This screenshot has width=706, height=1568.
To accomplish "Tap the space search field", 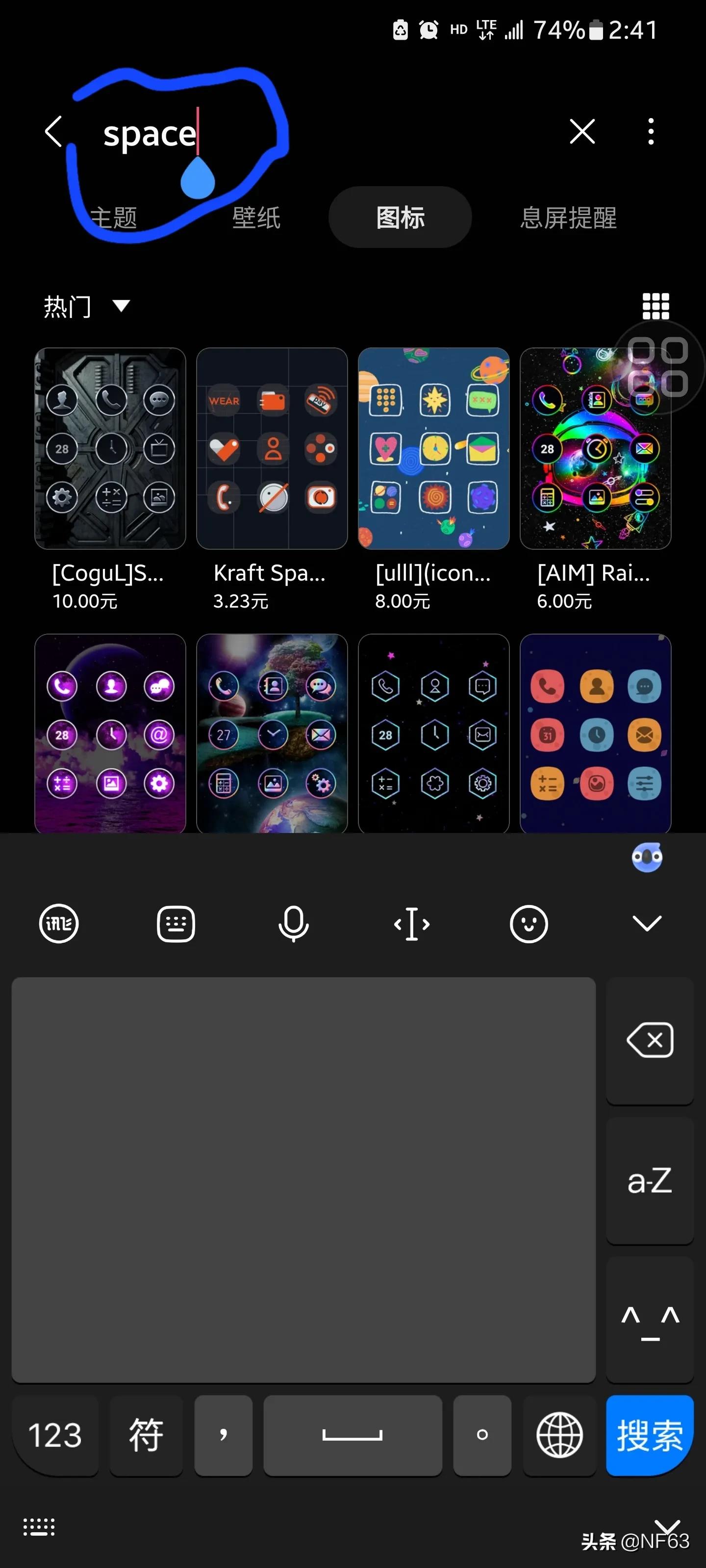I will [x=304, y=133].
